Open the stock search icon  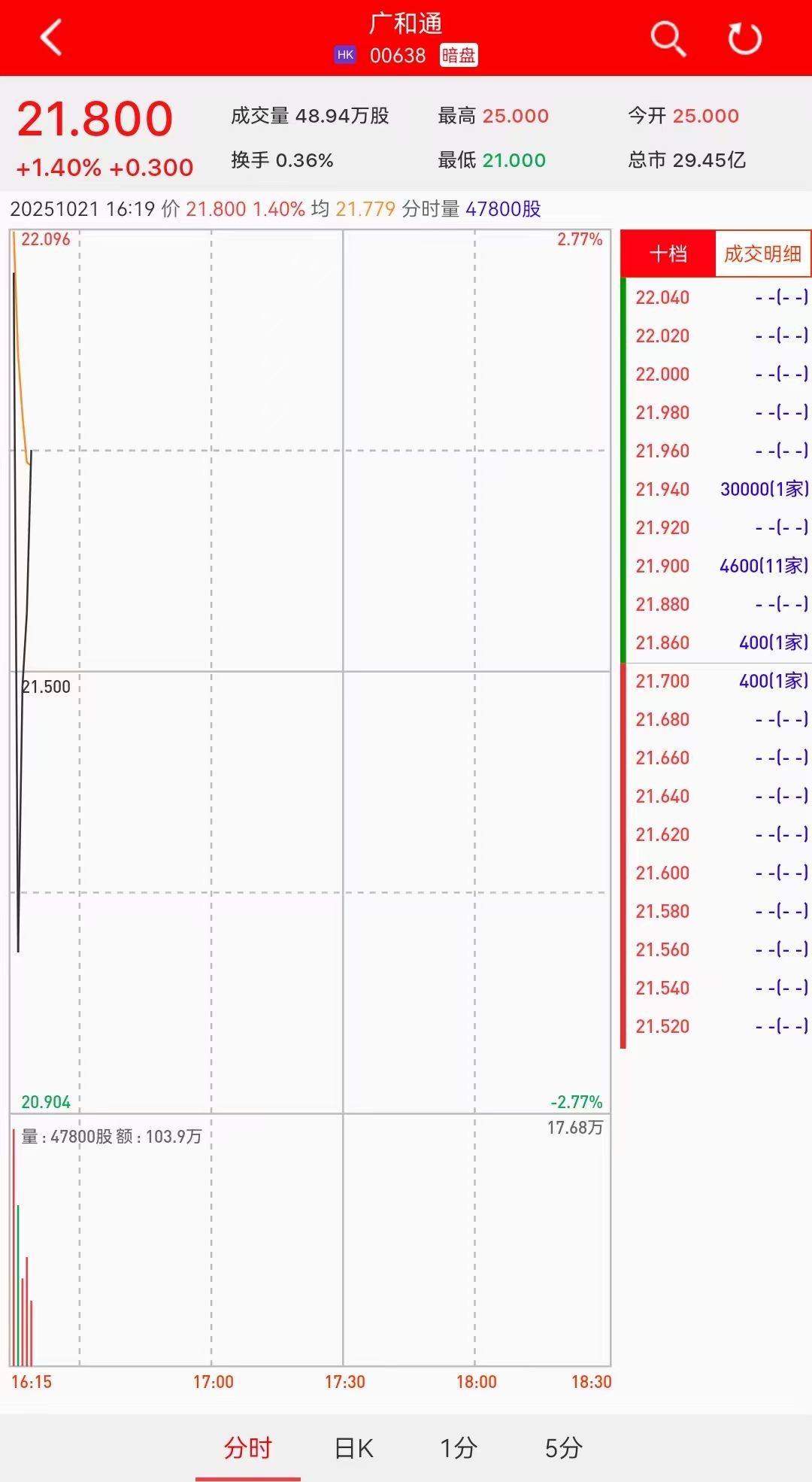point(668,38)
